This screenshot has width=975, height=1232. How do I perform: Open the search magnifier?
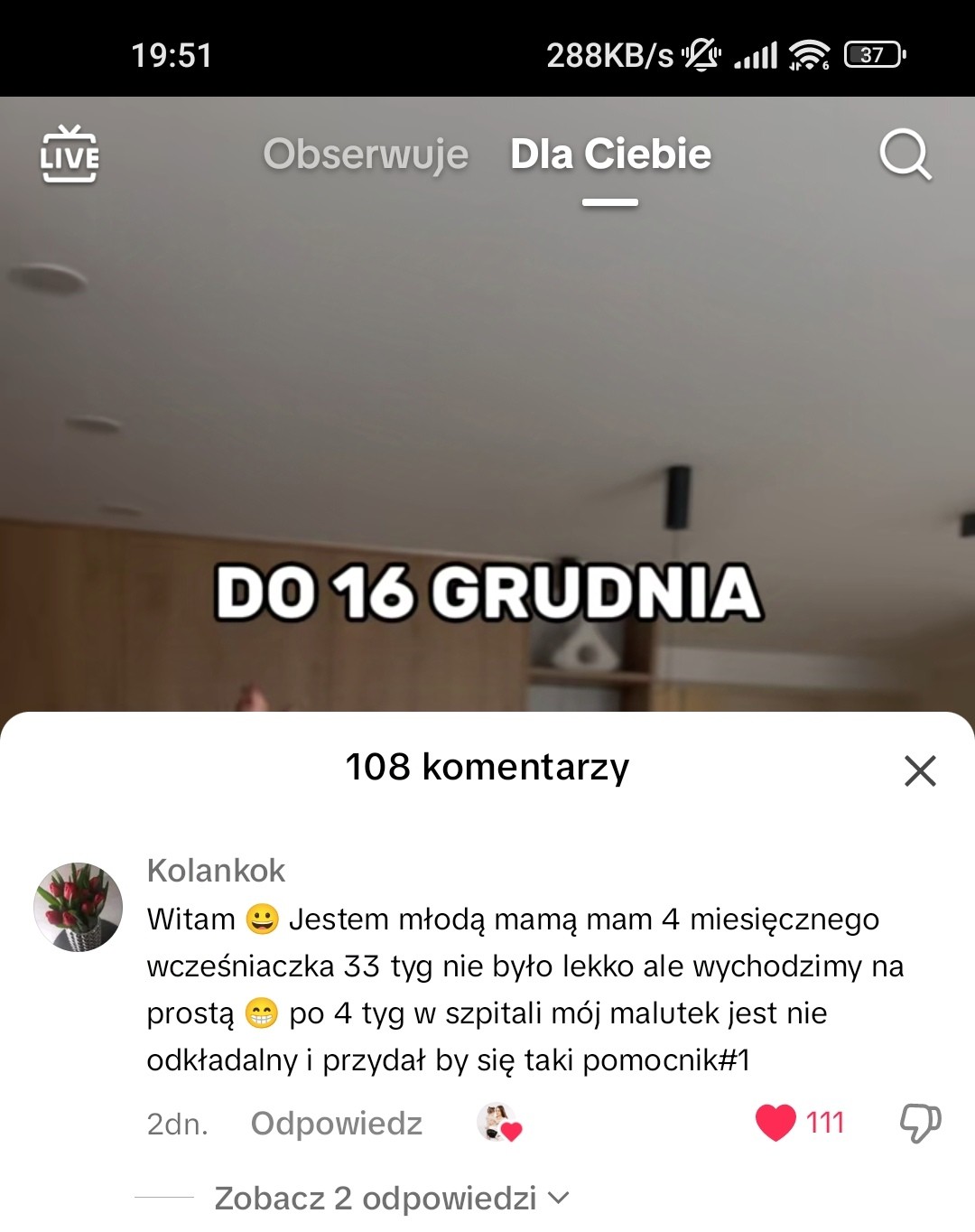(x=905, y=154)
